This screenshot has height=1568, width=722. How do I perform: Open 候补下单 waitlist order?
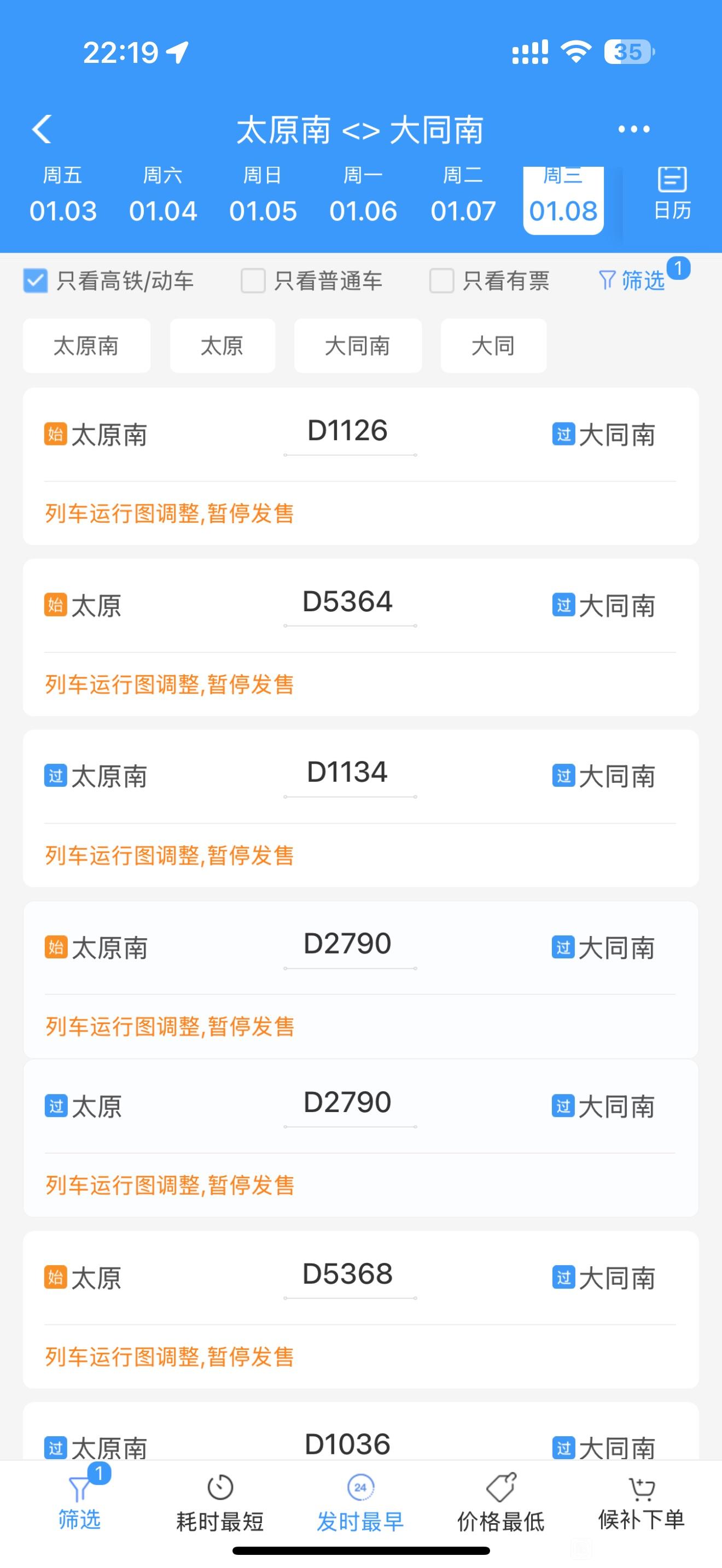coord(642,1503)
